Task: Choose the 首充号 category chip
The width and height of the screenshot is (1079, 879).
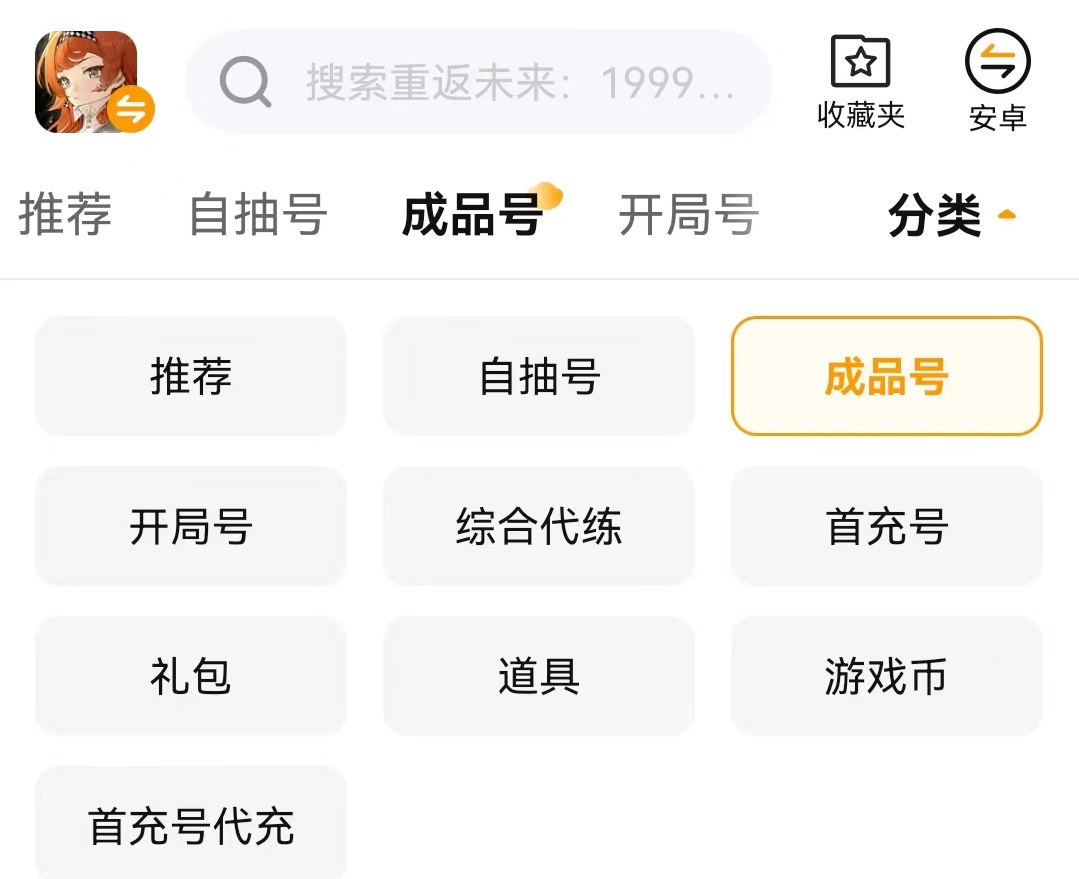Action: [x=886, y=526]
